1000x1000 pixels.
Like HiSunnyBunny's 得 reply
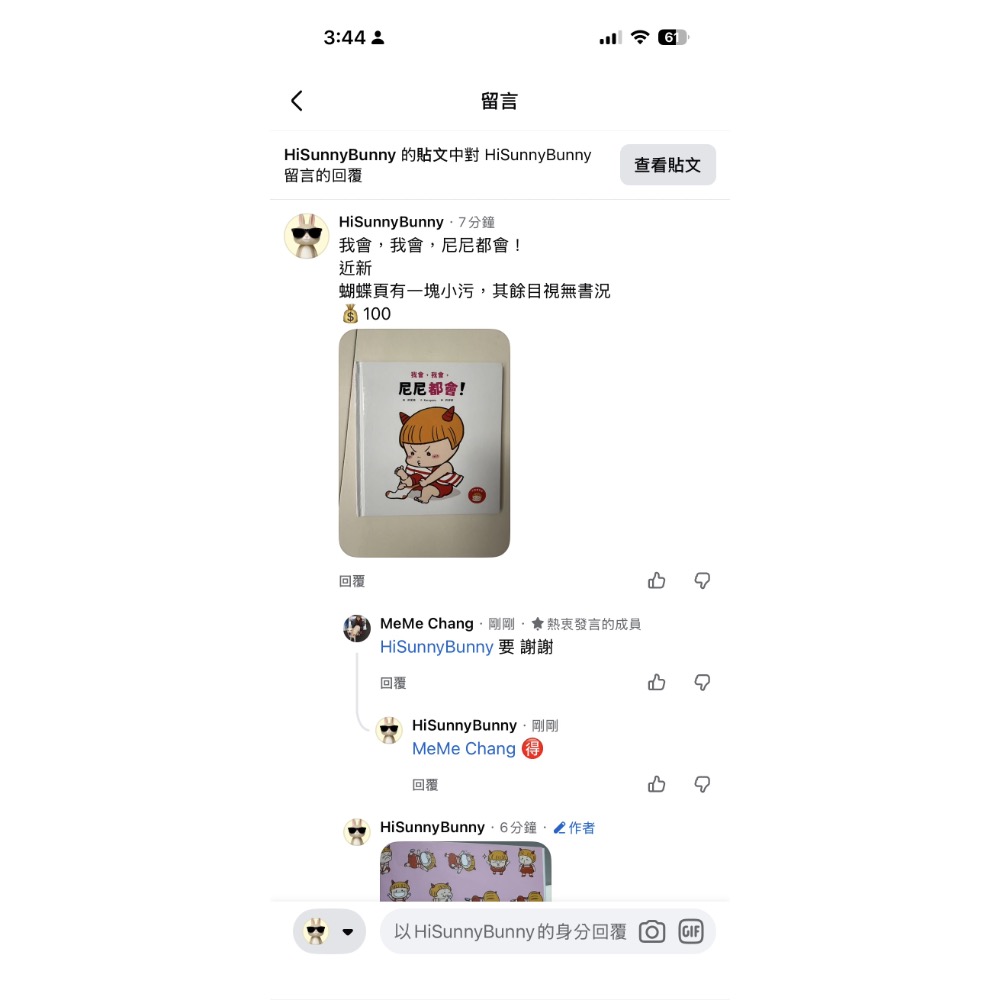(656, 784)
